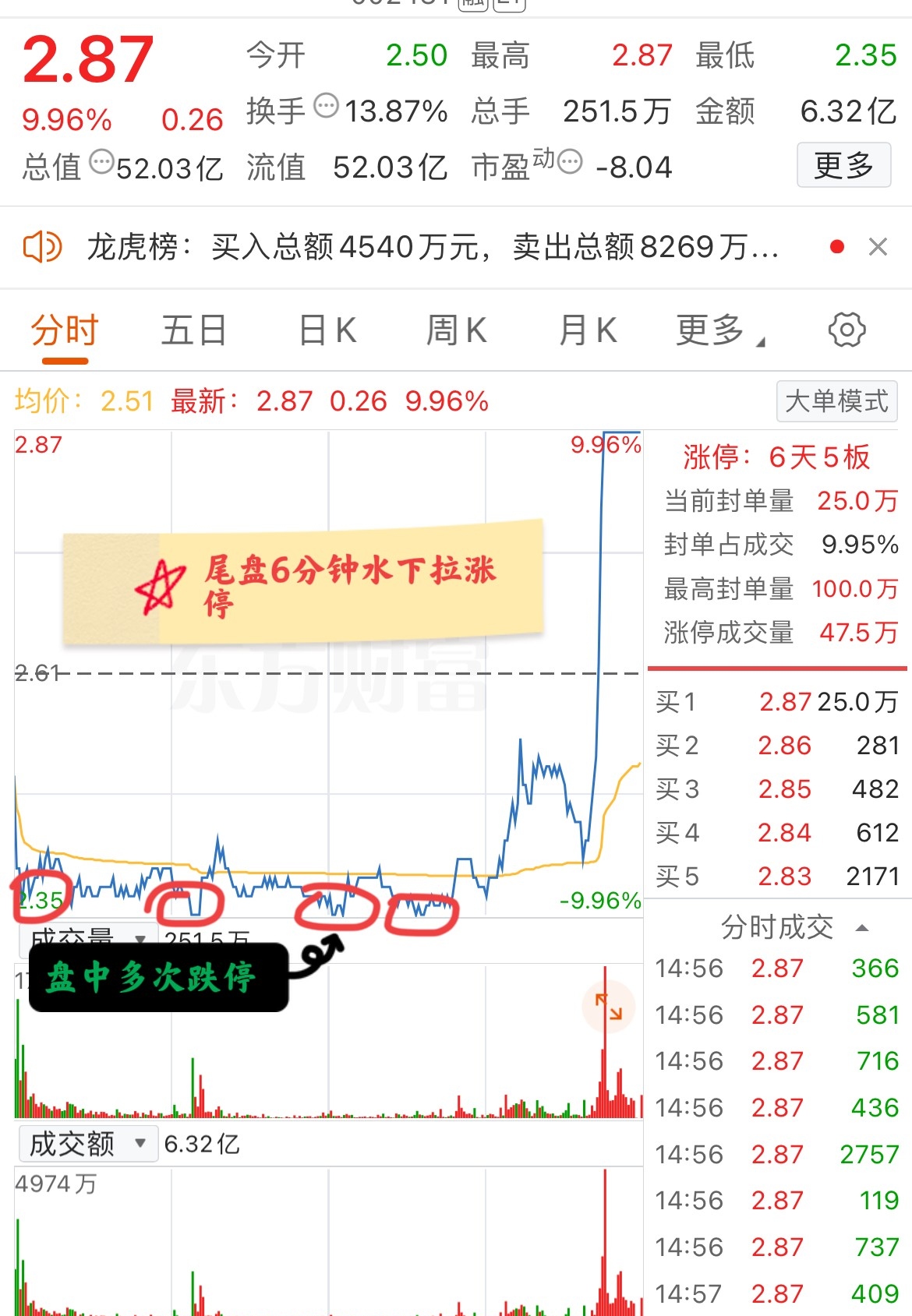912x1316 pixels.
Task: Open the 龙虎榜 announcement banner
Action: pyautogui.click(x=433, y=248)
